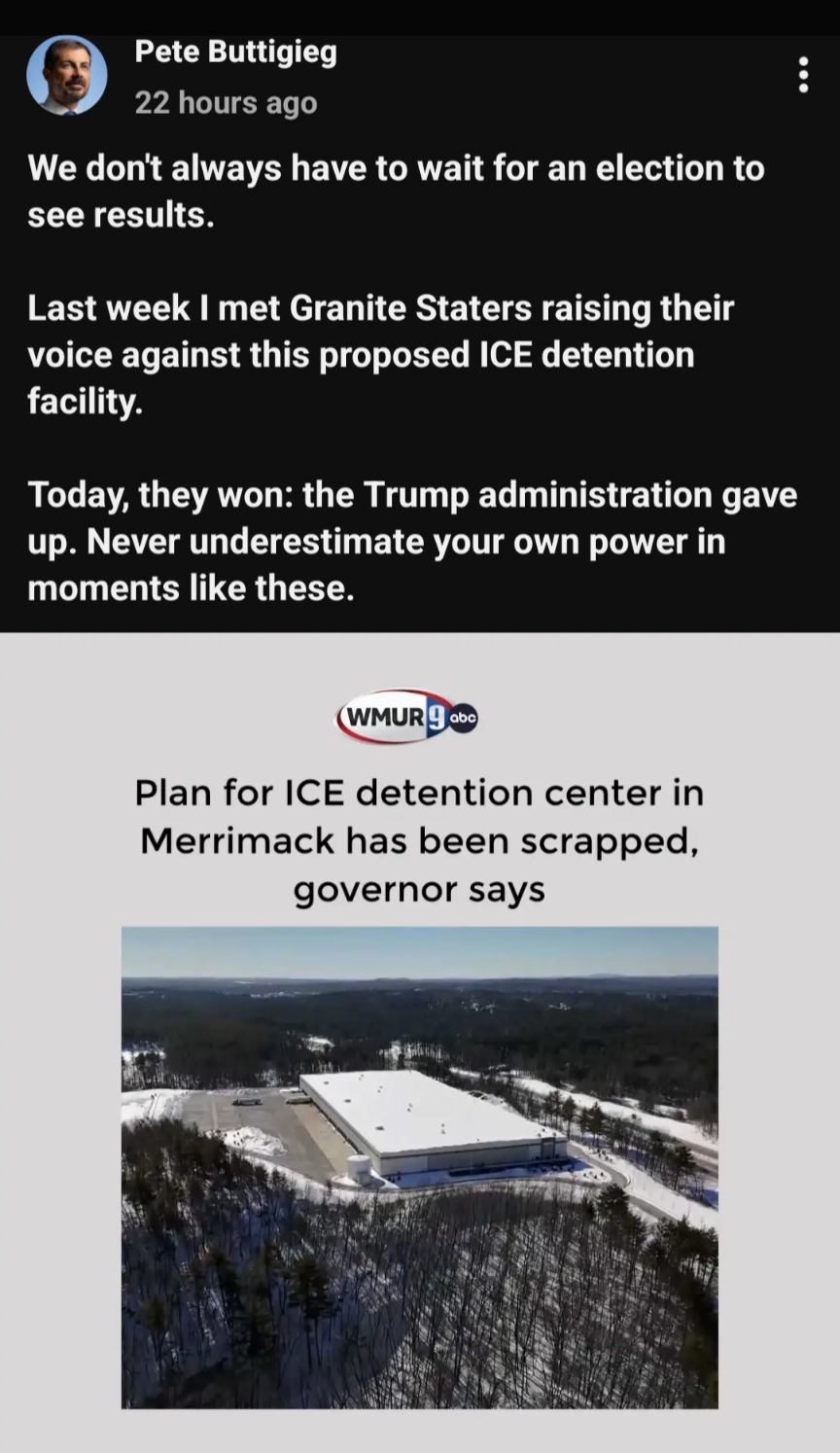Open the WMUR Merrimack detention center image
Screen dimensions: 840x1453
point(420,1165)
